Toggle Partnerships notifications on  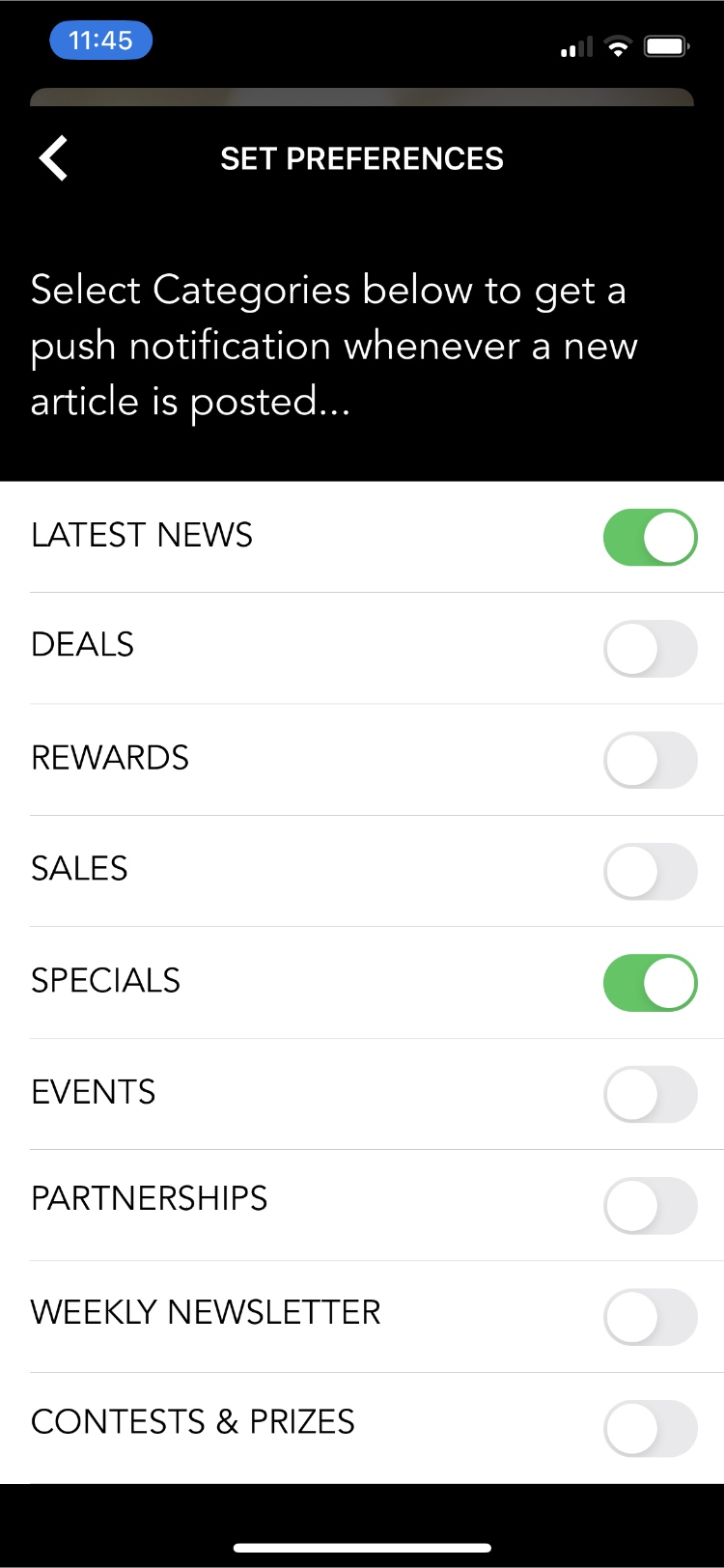pyautogui.click(x=650, y=1205)
